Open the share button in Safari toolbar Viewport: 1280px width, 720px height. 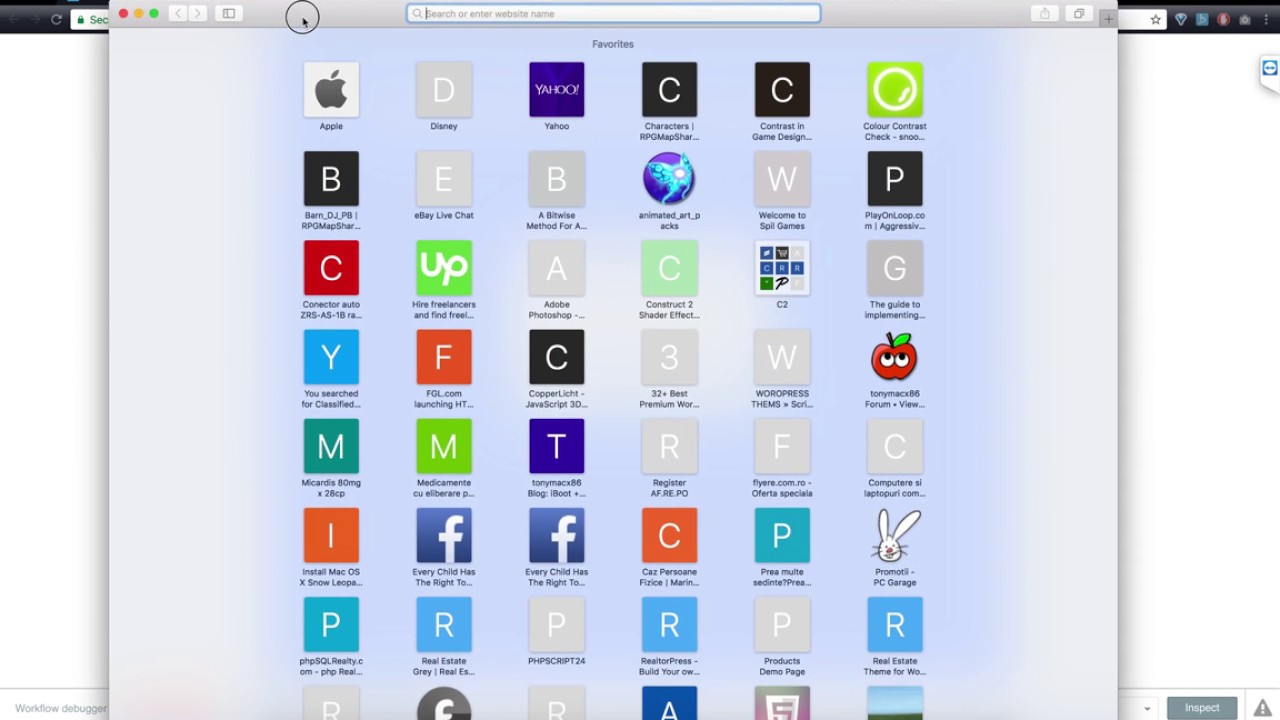1045,14
